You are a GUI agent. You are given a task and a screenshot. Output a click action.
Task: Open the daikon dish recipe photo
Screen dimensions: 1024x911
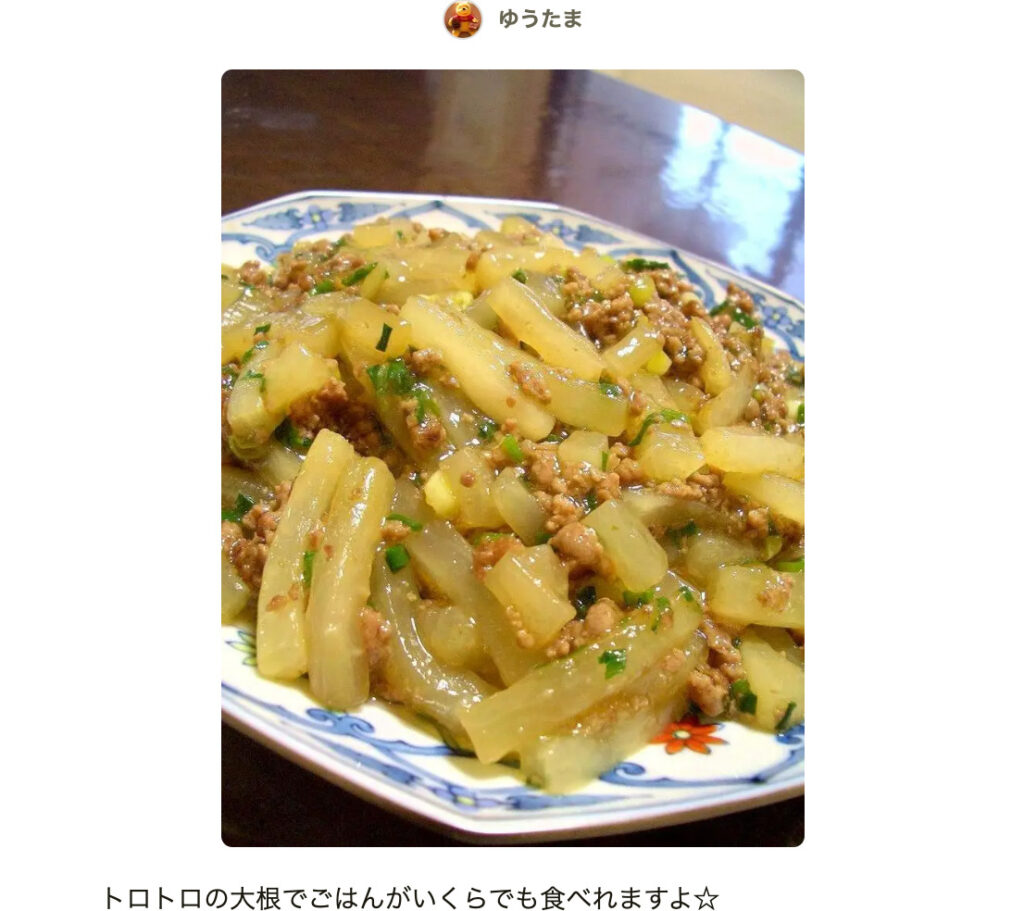pos(512,457)
